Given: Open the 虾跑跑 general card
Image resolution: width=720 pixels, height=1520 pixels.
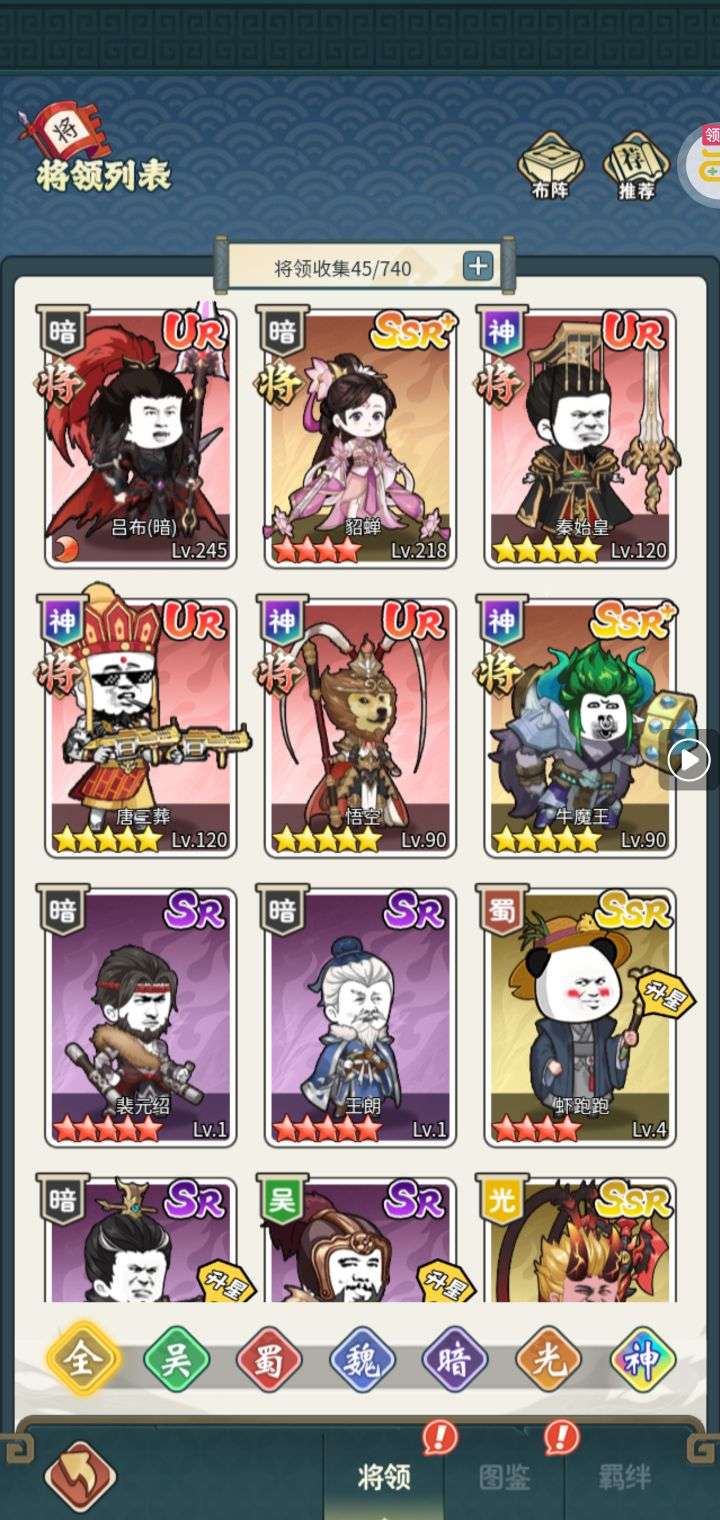Looking at the screenshot, I should [580, 1016].
